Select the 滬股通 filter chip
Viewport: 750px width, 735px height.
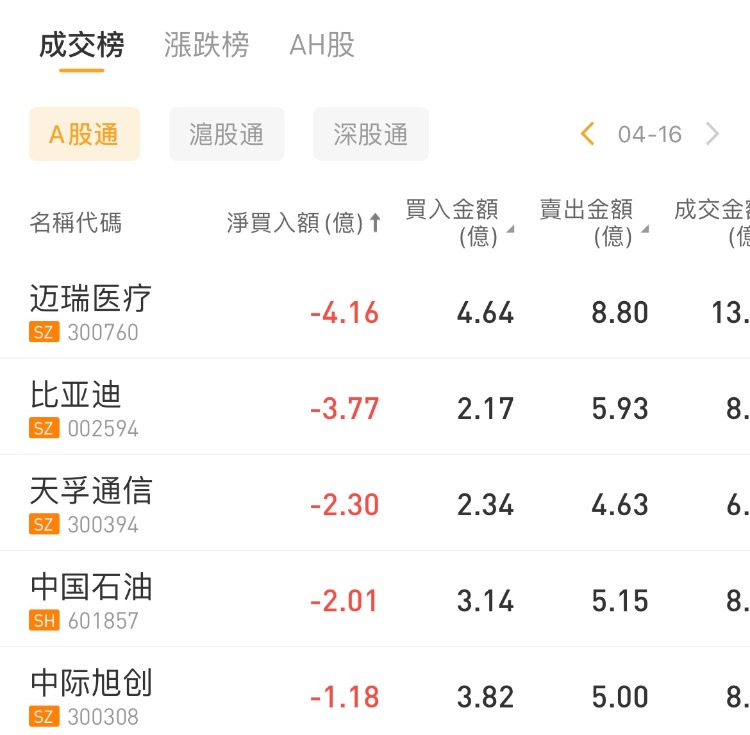click(x=226, y=134)
